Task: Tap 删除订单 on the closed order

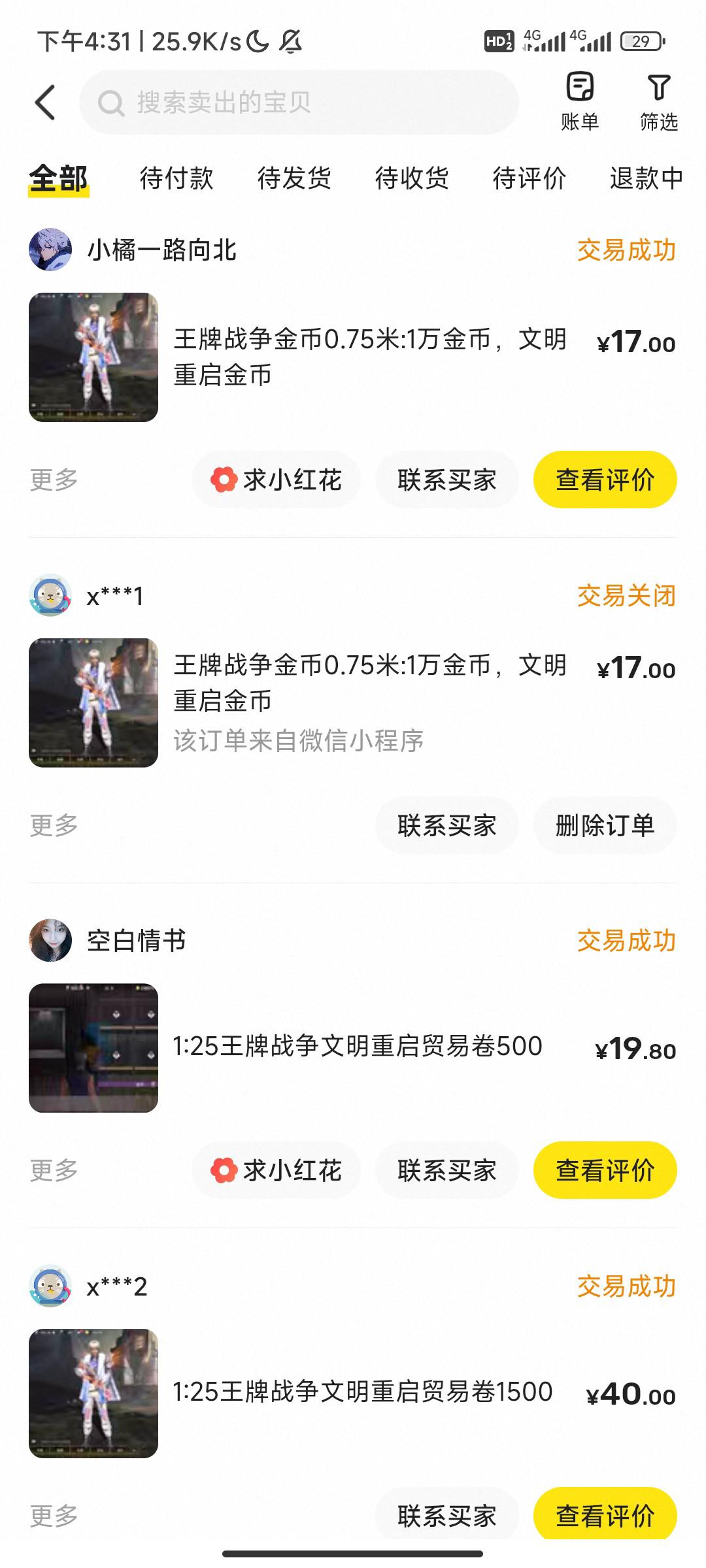Action: 605,825
